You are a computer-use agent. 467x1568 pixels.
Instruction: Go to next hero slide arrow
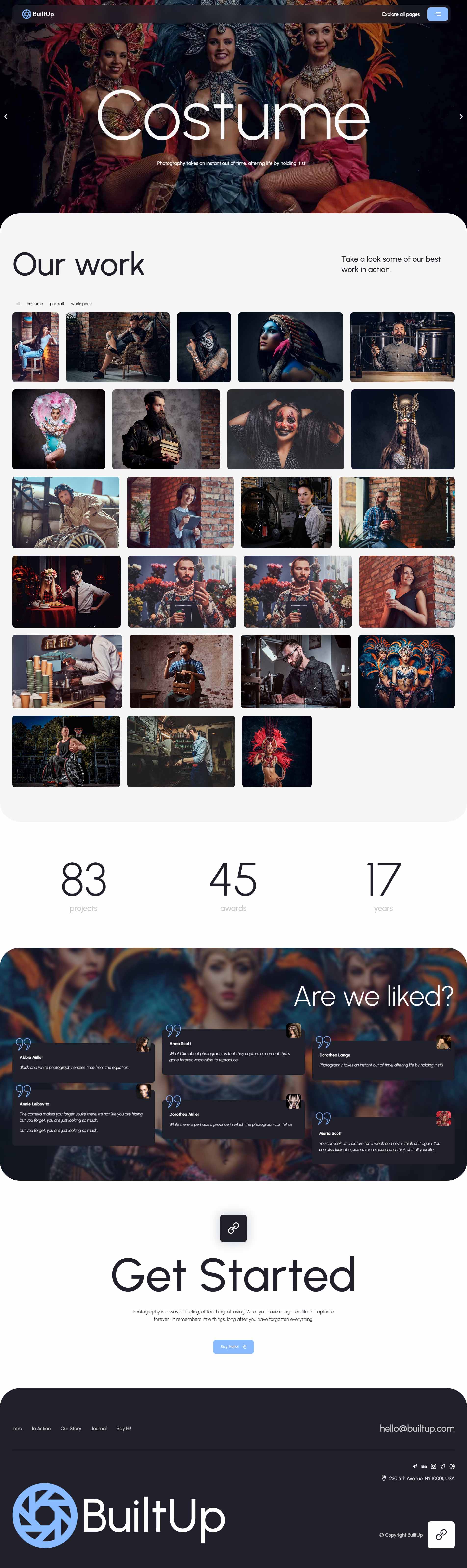(460, 116)
